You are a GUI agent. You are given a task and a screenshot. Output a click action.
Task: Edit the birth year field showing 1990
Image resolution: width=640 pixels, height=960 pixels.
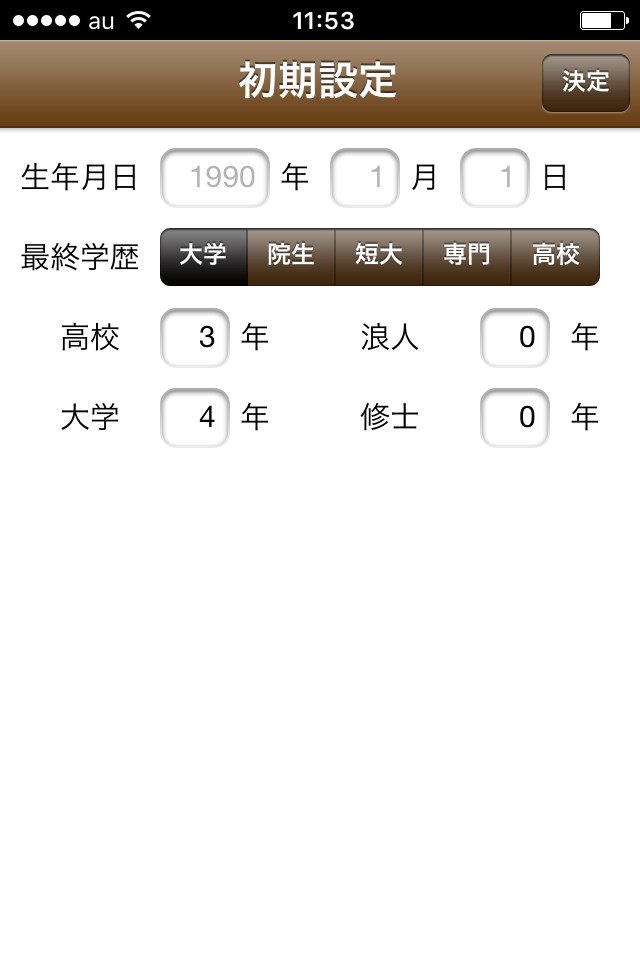coord(215,178)
